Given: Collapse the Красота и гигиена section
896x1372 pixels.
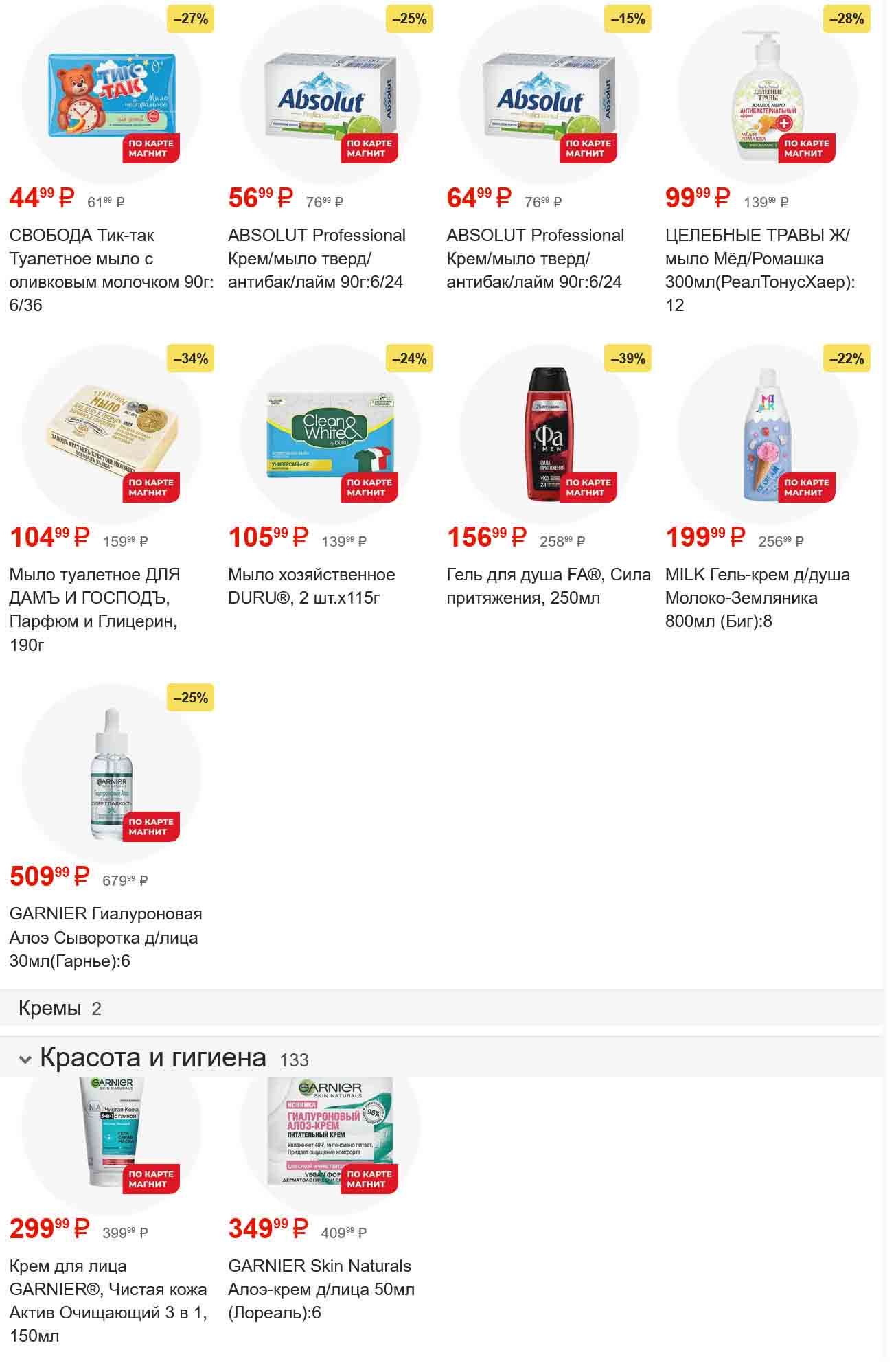Looking at the screenshot, I should (25, 1060).
